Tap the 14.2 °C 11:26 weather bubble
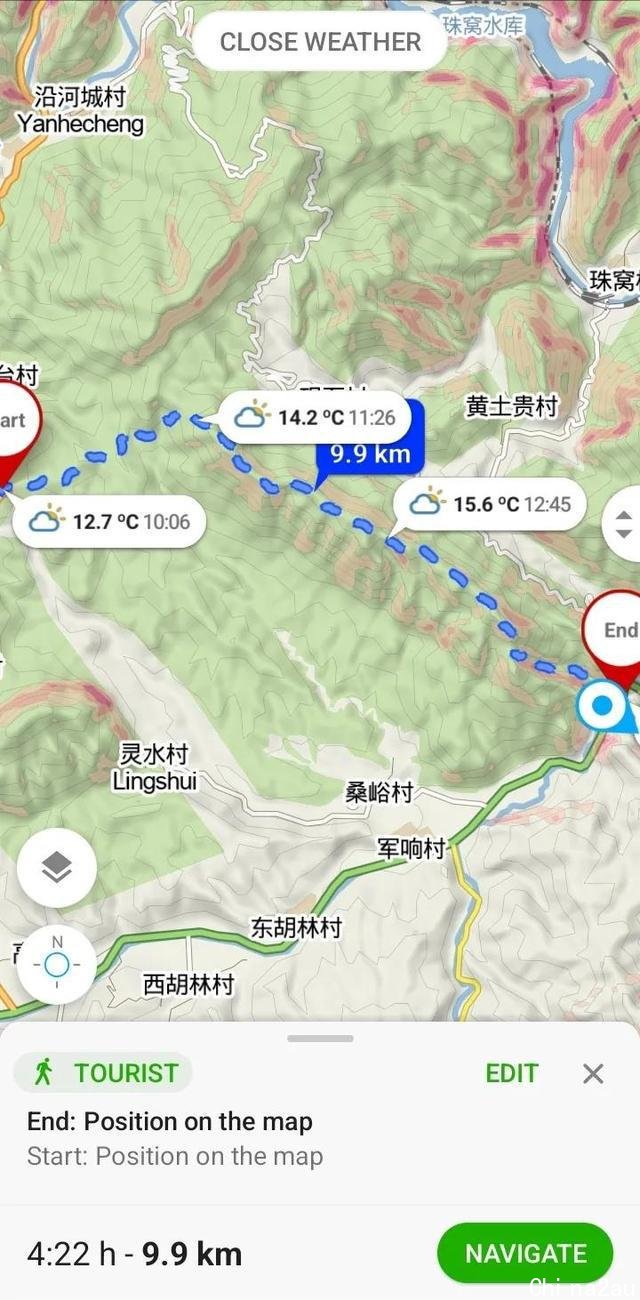The image size is (640, 1300). pyautogui.click(x=315, y=418)
